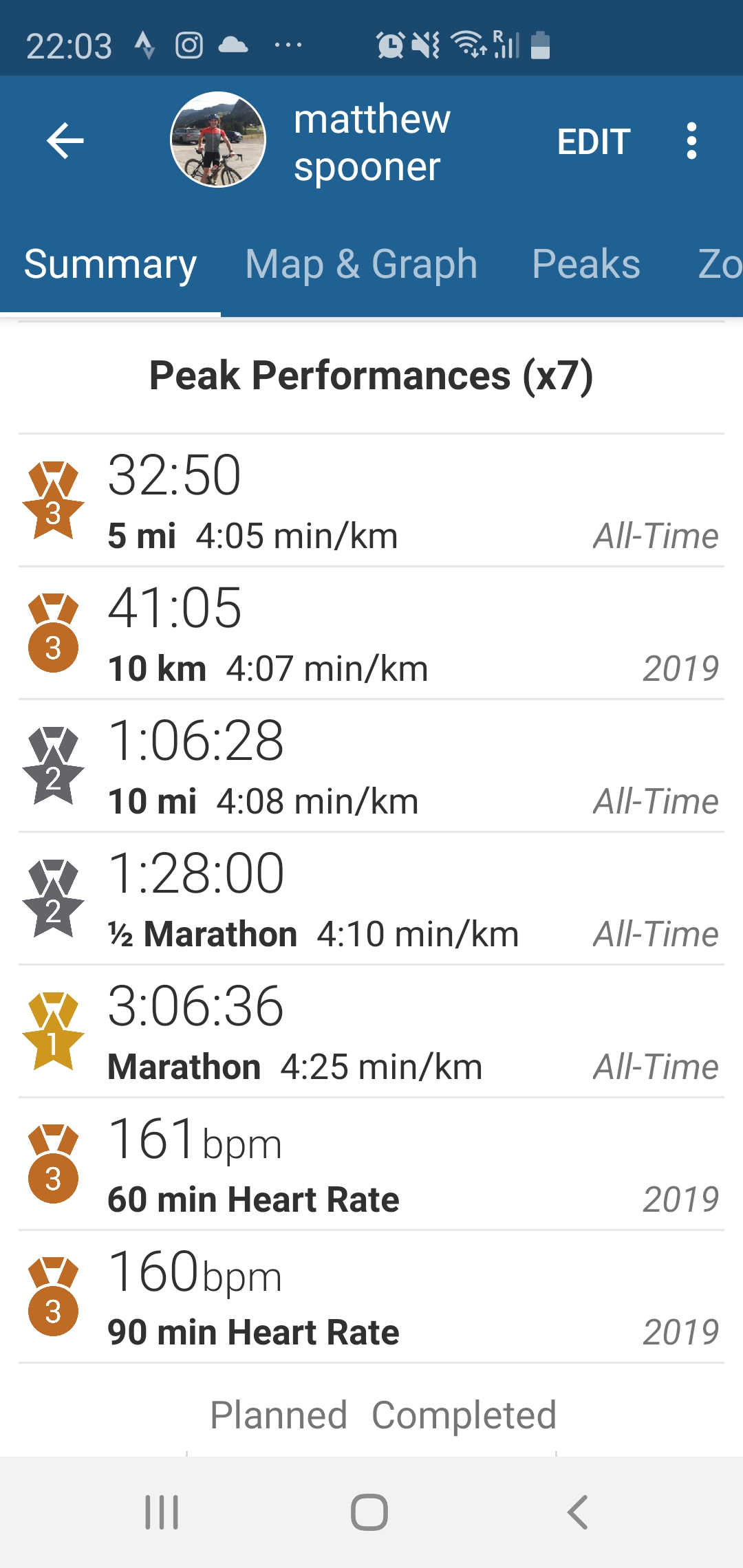Switch to the Peaks tab
Screen dimensions: 743x1568
pyautogui.click(x=586, y=265)
